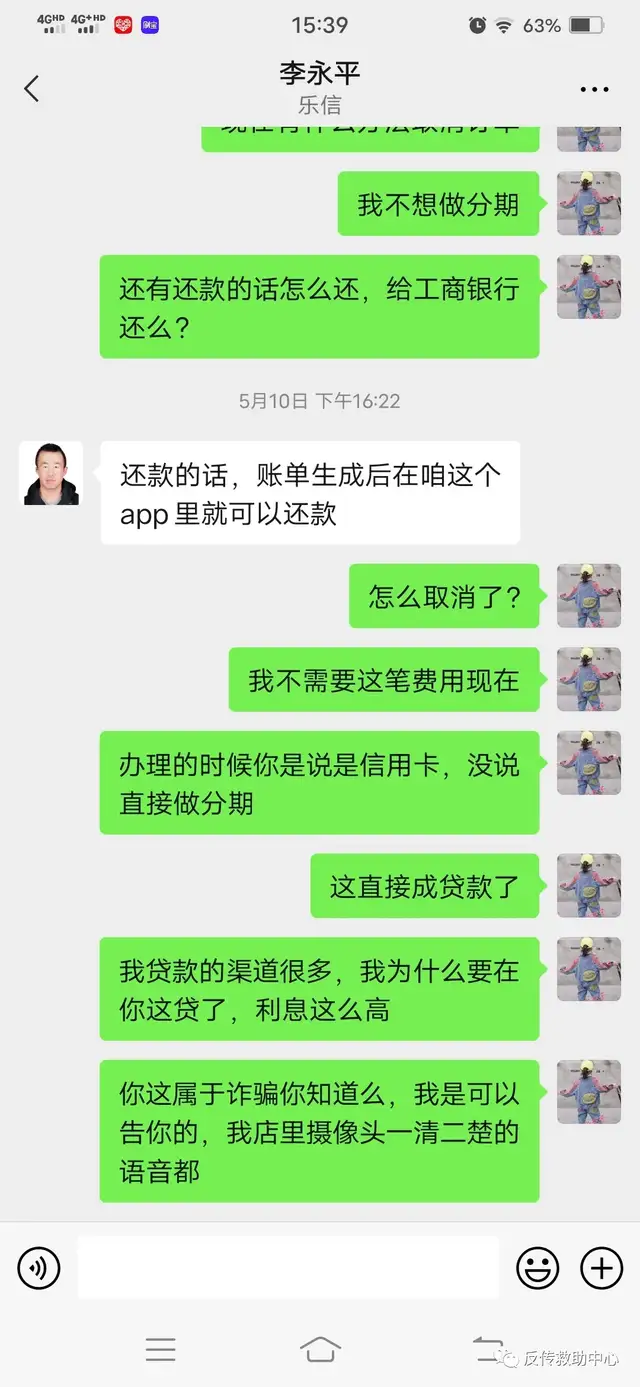Switch to voice message input
Image resolution: width=640 pixels, height=1387 pixels.
(x=39, y=1268)
